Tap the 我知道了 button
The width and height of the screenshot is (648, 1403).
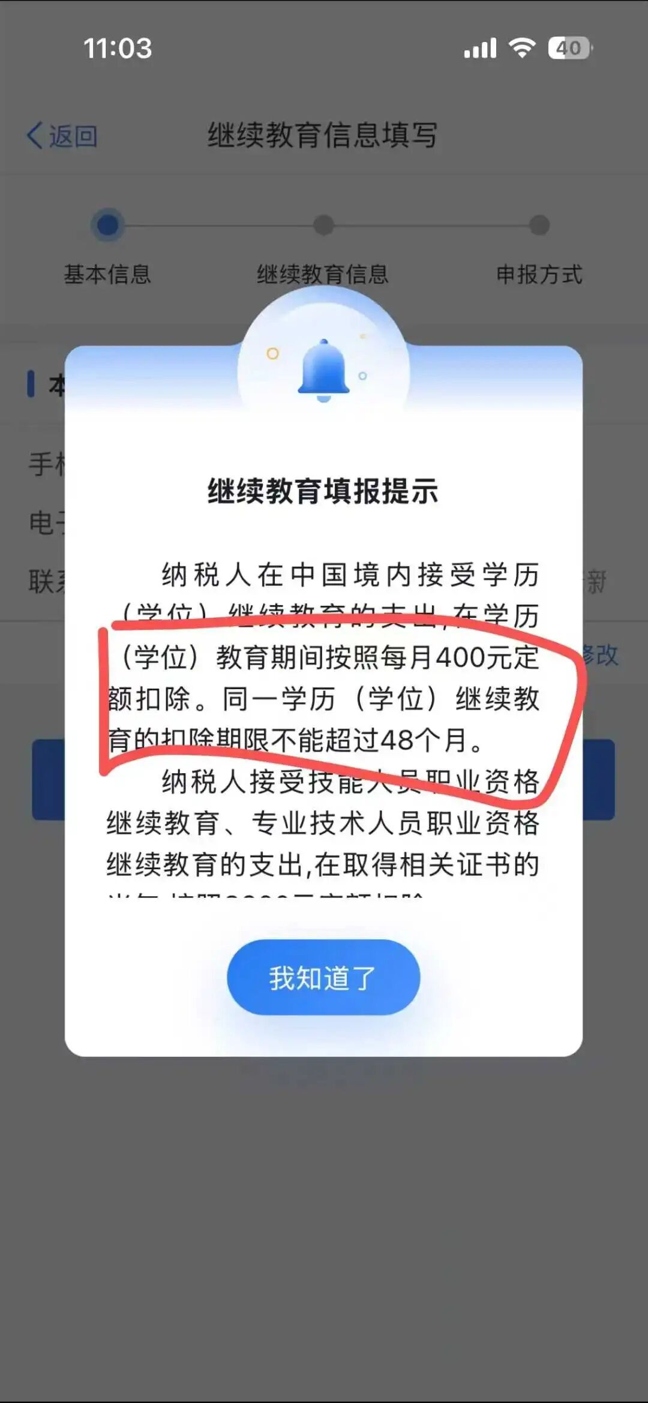click(x=323, y=977)
